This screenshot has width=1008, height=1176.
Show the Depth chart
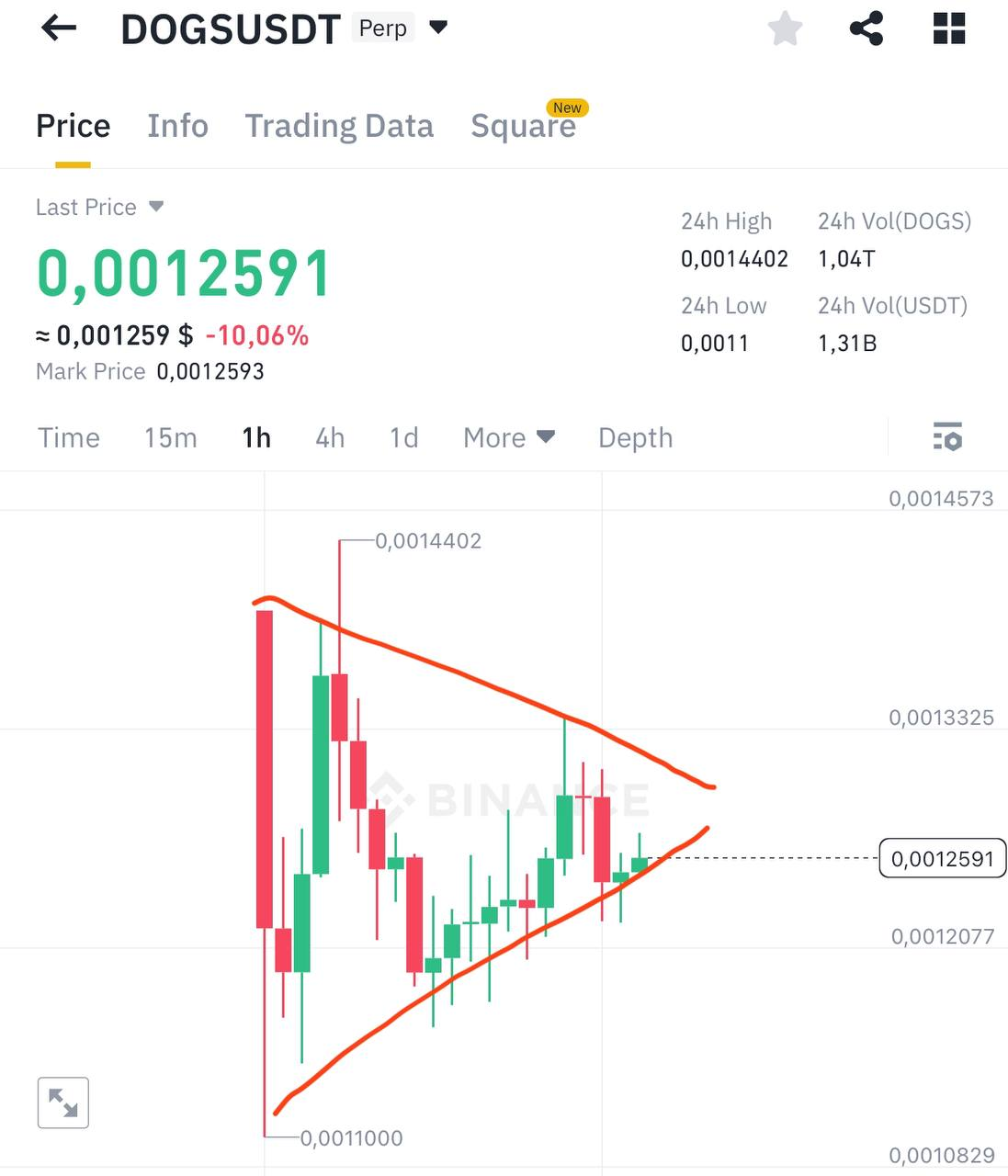pyautogui.click(x=635, y=437)
